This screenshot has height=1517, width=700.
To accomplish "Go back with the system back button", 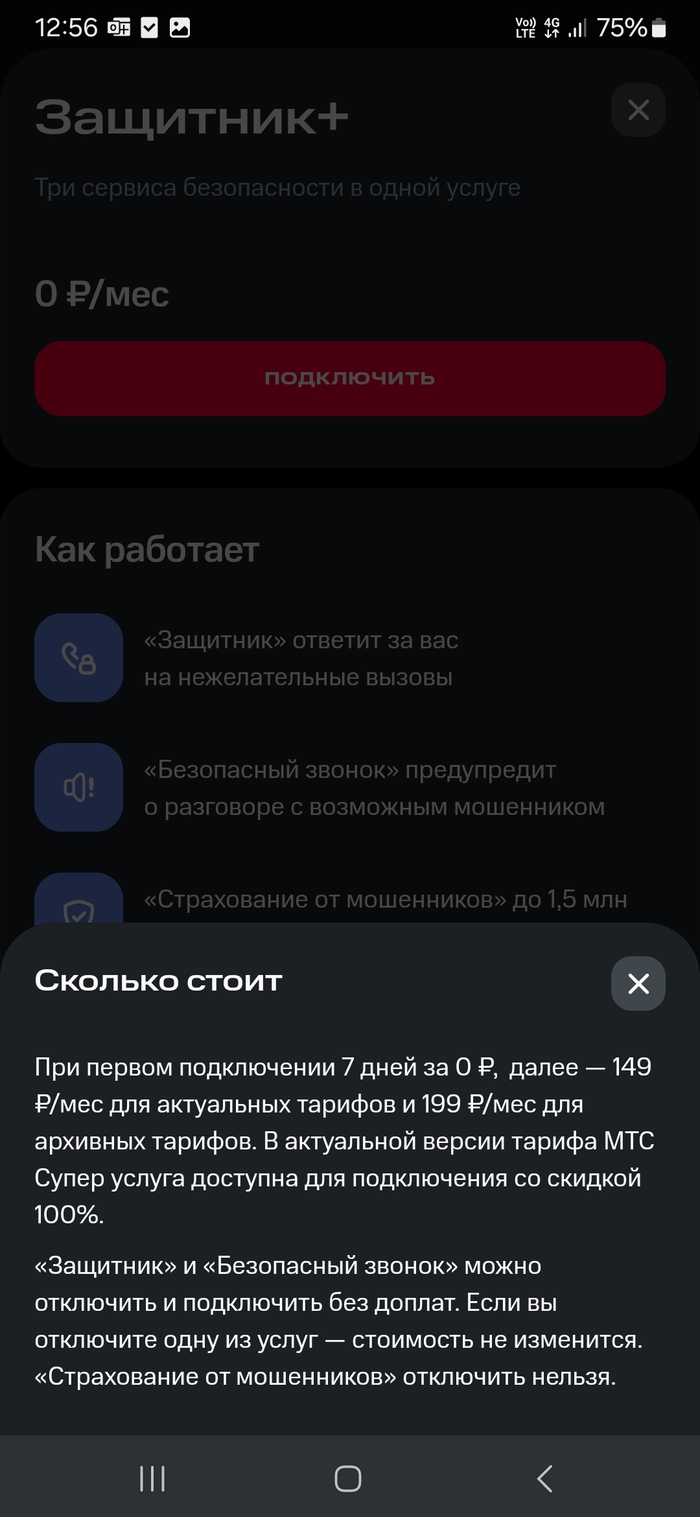I will click(x=544, y=1478).
